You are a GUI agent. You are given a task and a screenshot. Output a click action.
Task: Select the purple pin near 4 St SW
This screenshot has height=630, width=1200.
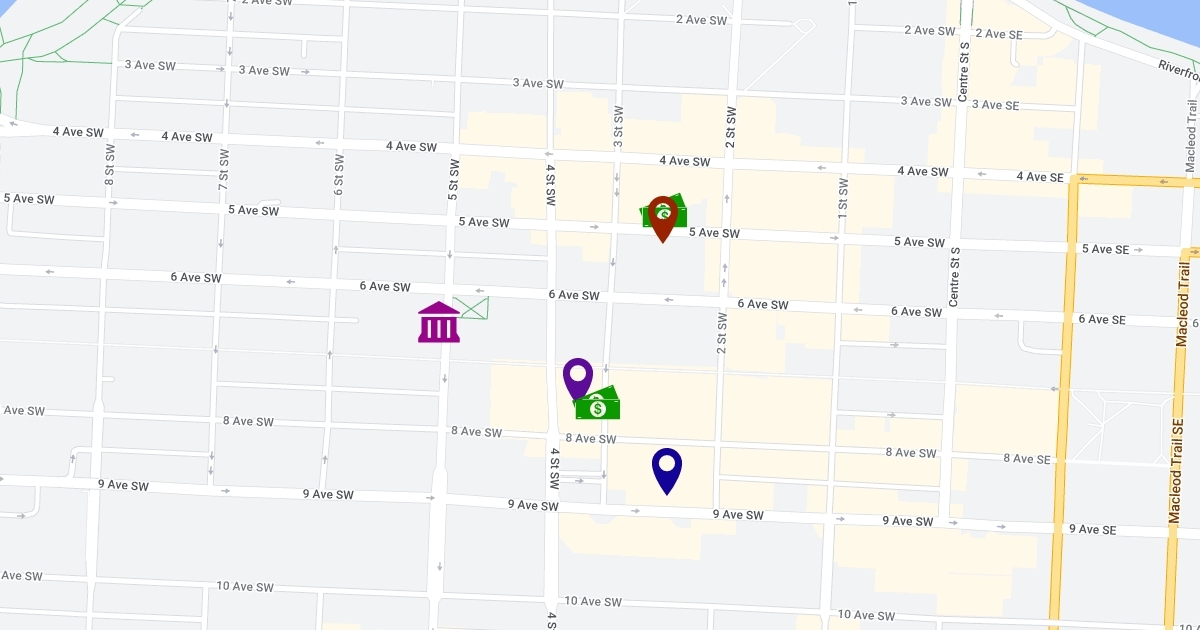click(578, 381)
